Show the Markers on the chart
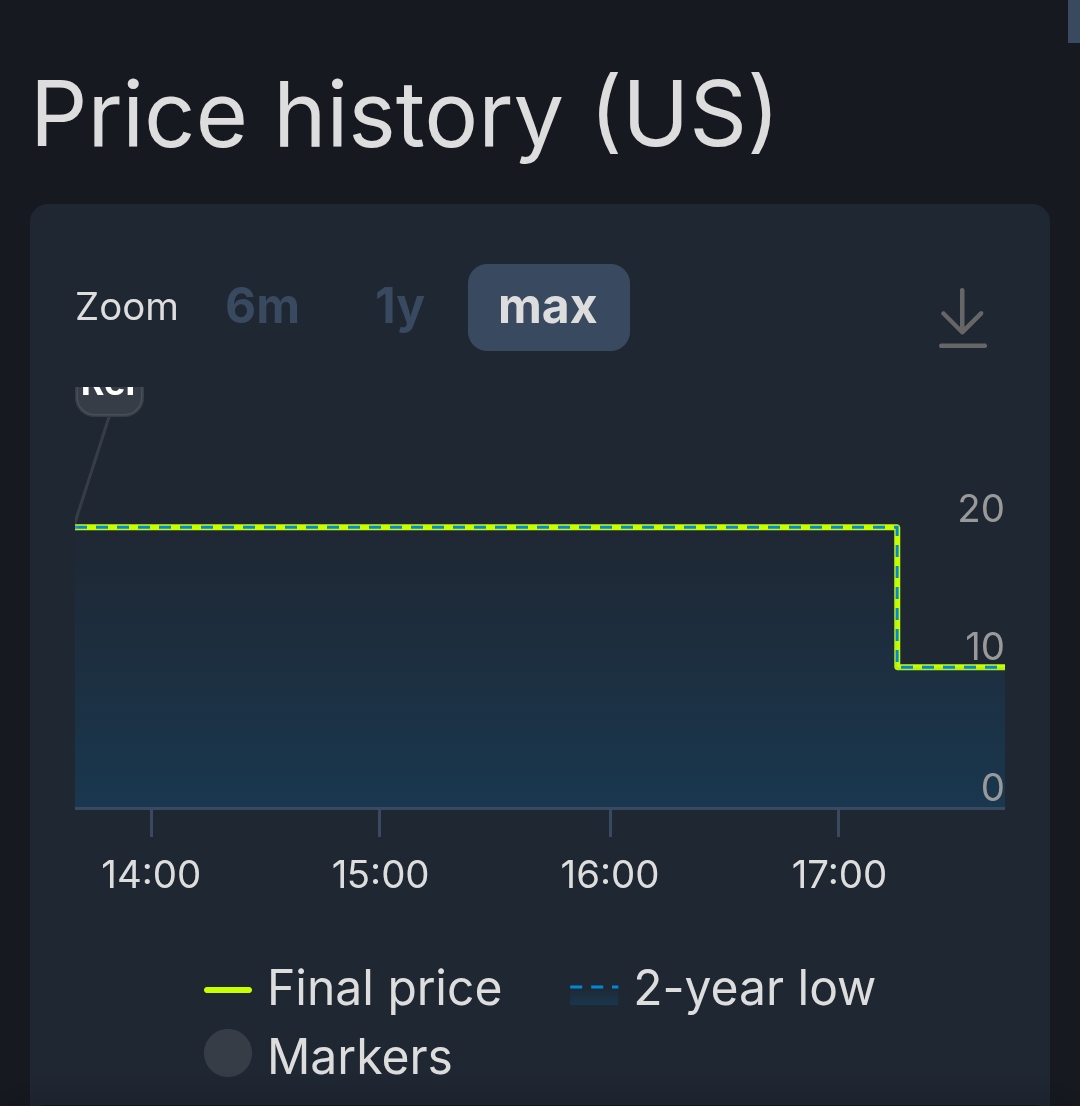Screen dimensions: 1080x1106 [328, 1056]
